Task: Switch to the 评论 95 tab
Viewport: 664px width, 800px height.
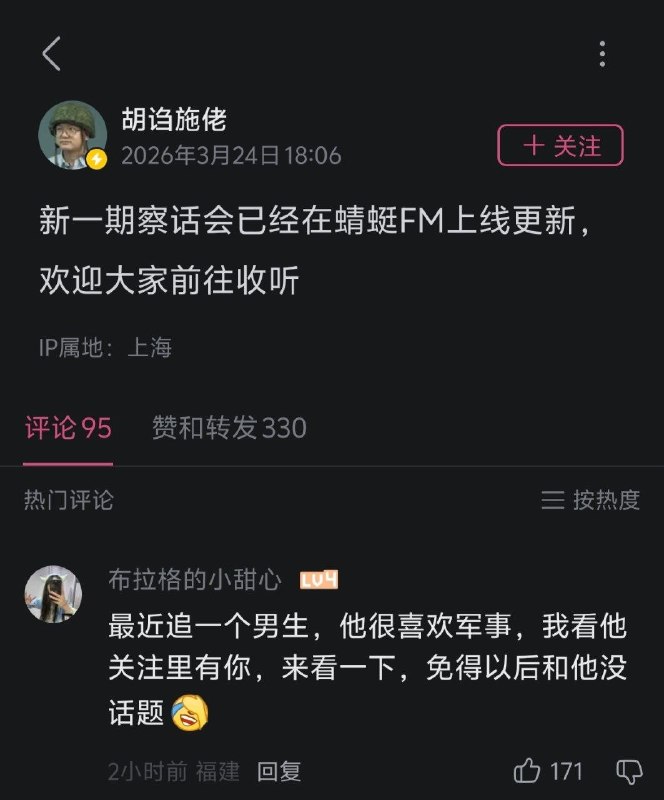Action: 68,428
